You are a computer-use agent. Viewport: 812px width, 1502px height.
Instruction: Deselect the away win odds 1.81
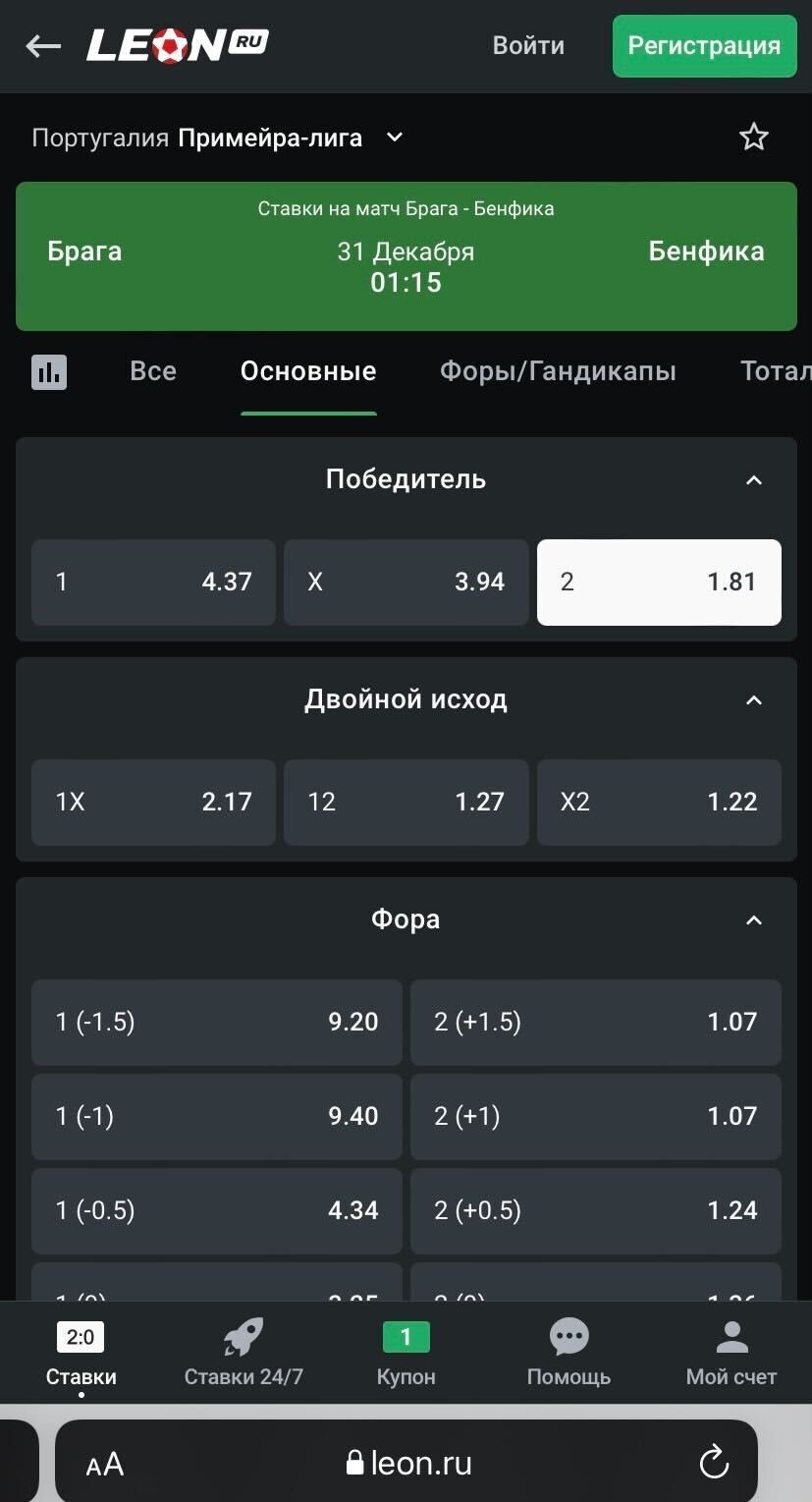(x=659, y=582)
